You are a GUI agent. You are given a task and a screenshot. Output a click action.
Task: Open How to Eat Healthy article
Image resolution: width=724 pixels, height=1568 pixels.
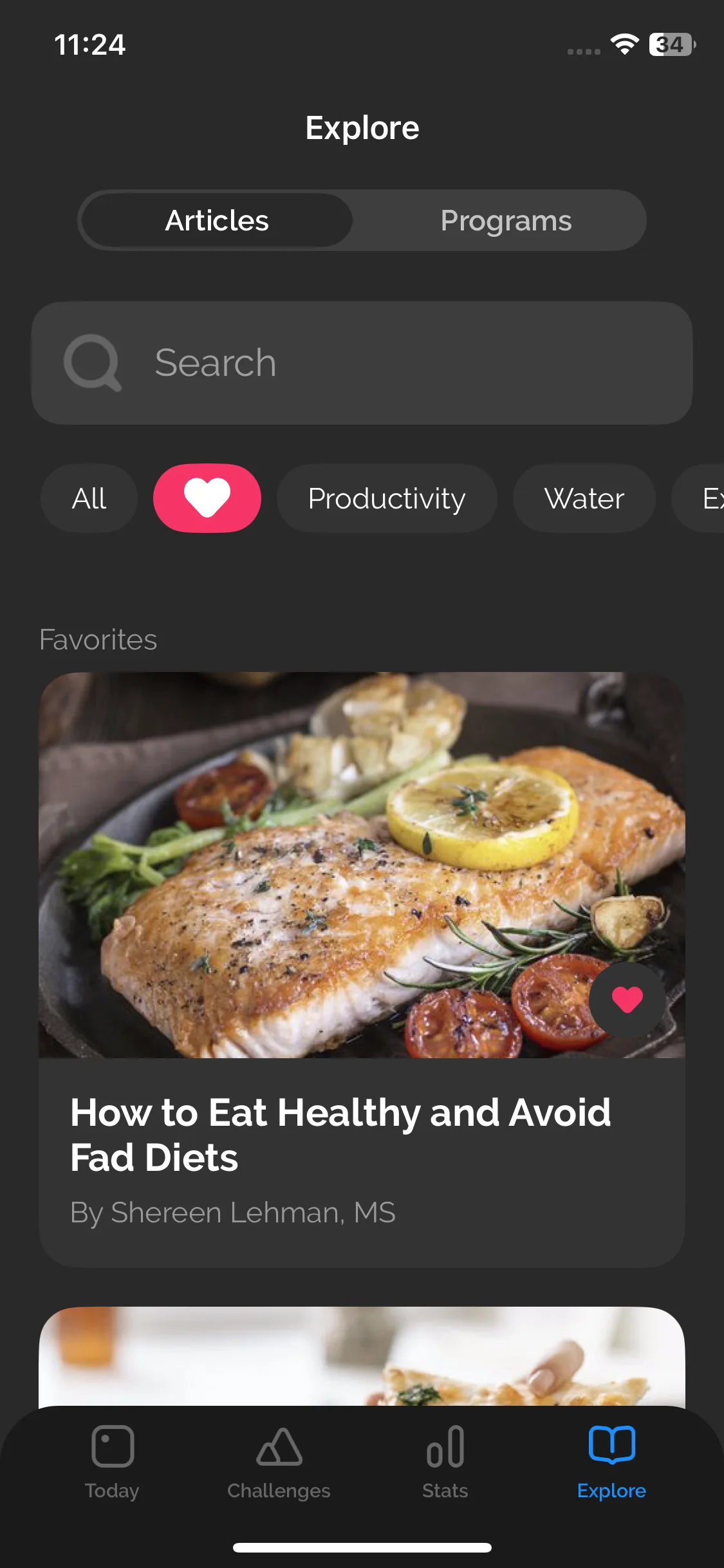pyautogui.click(x=341, y=1134)
